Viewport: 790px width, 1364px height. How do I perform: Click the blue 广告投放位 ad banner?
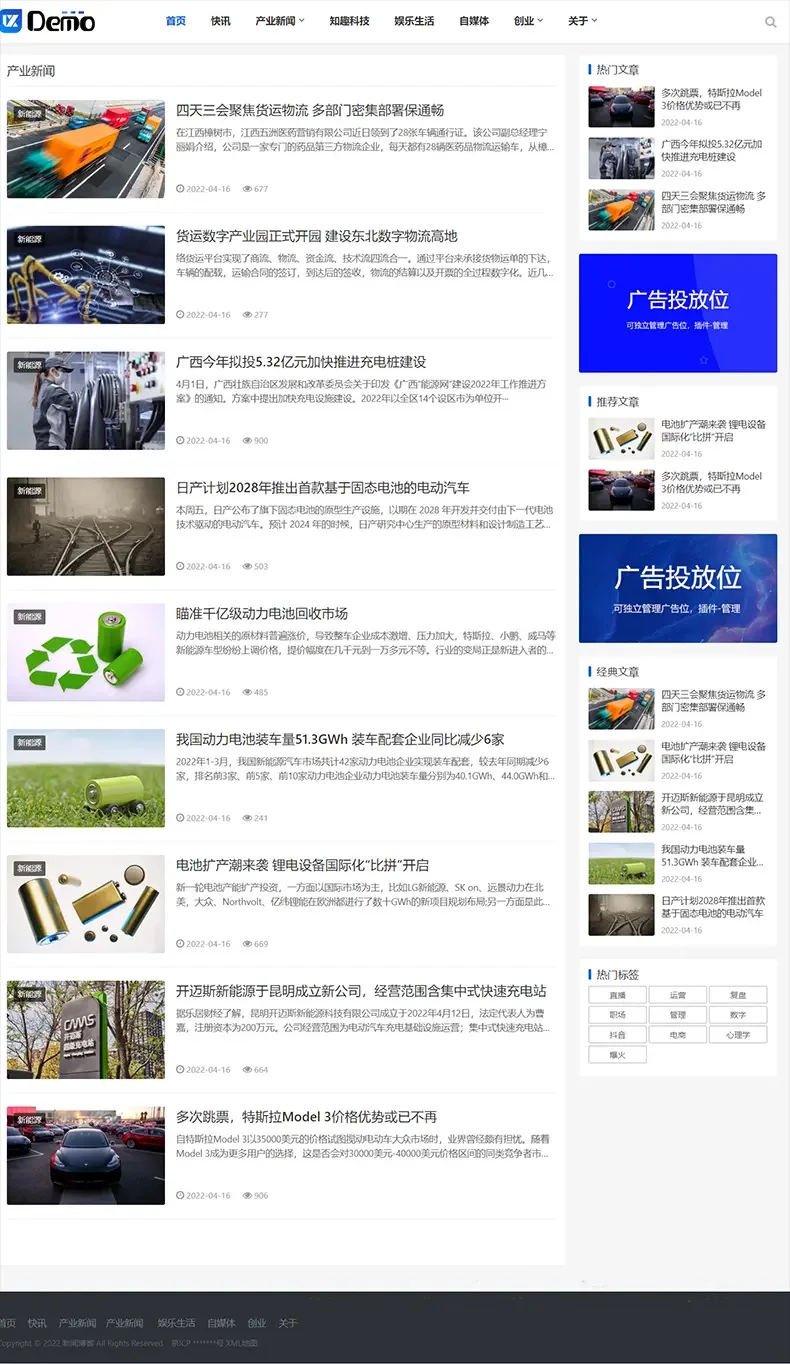pyautogui.click(x=678, y=312)
